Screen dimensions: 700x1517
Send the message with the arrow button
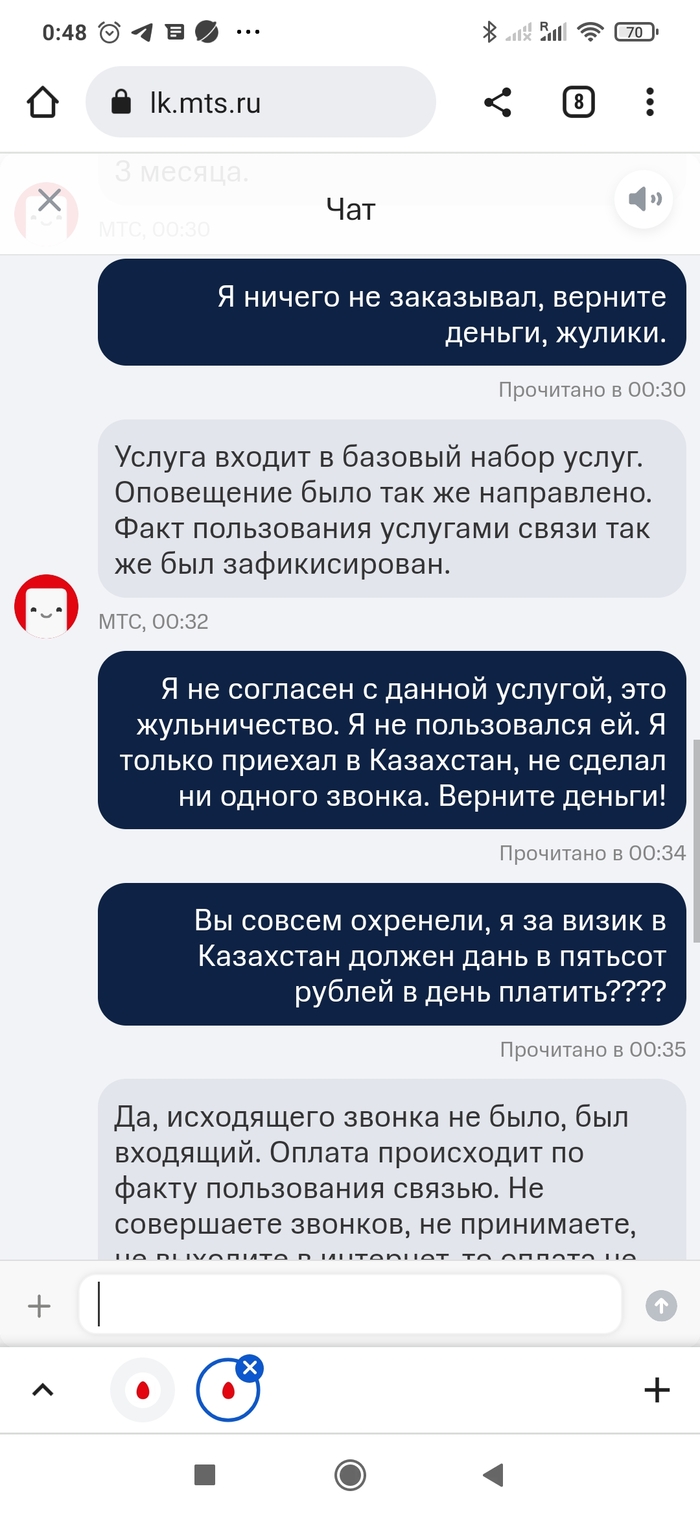[x=661, y=1305]
